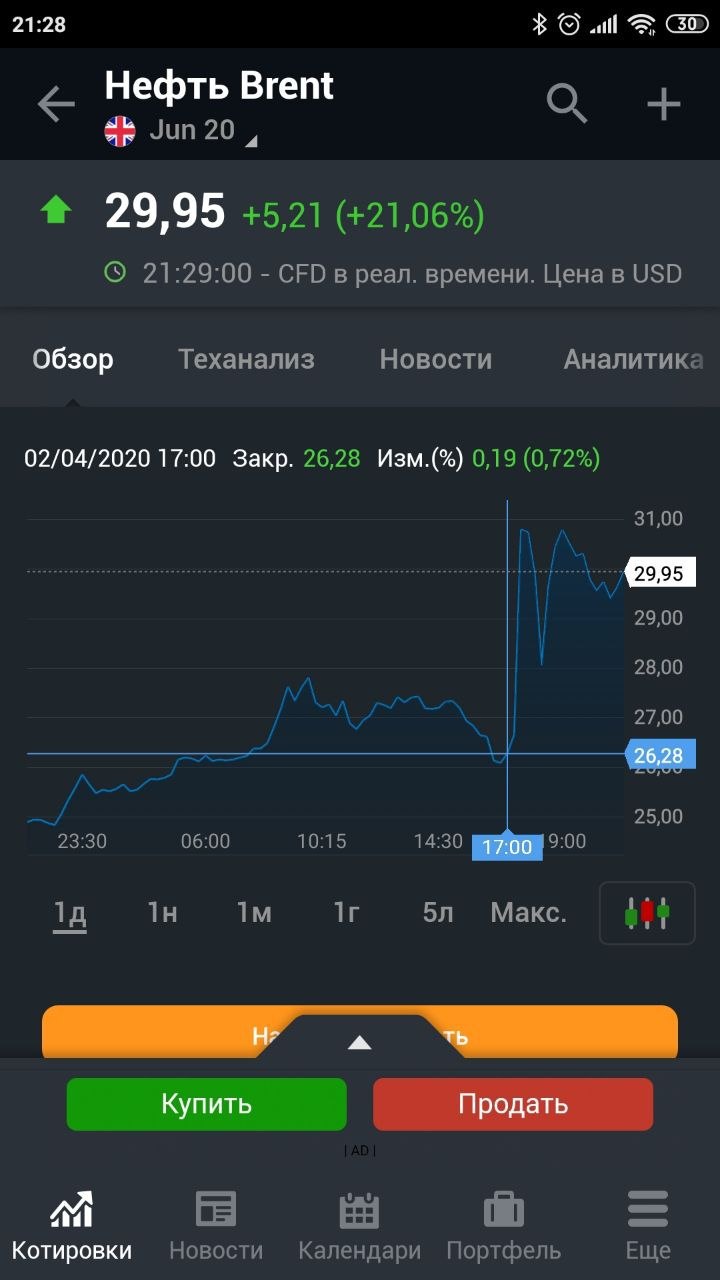720x1280 pixels.
Task: Open the Новости top tab
Action: click(x=436, y=360)
